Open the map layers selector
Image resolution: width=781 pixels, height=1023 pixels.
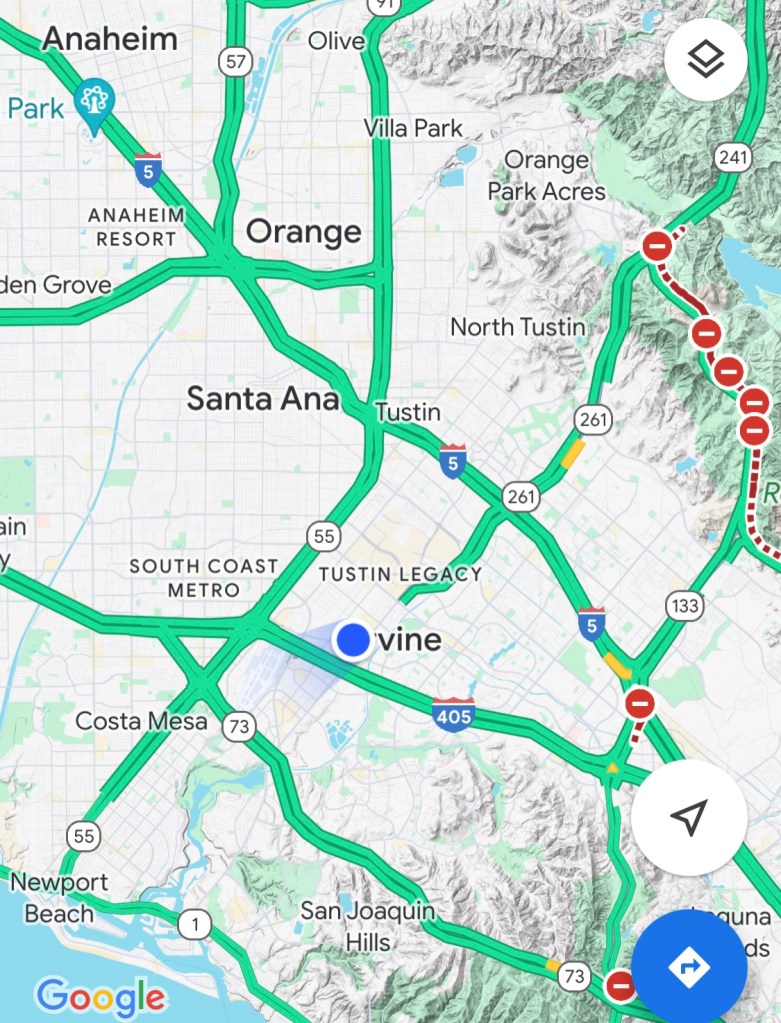tap(705, 59)
